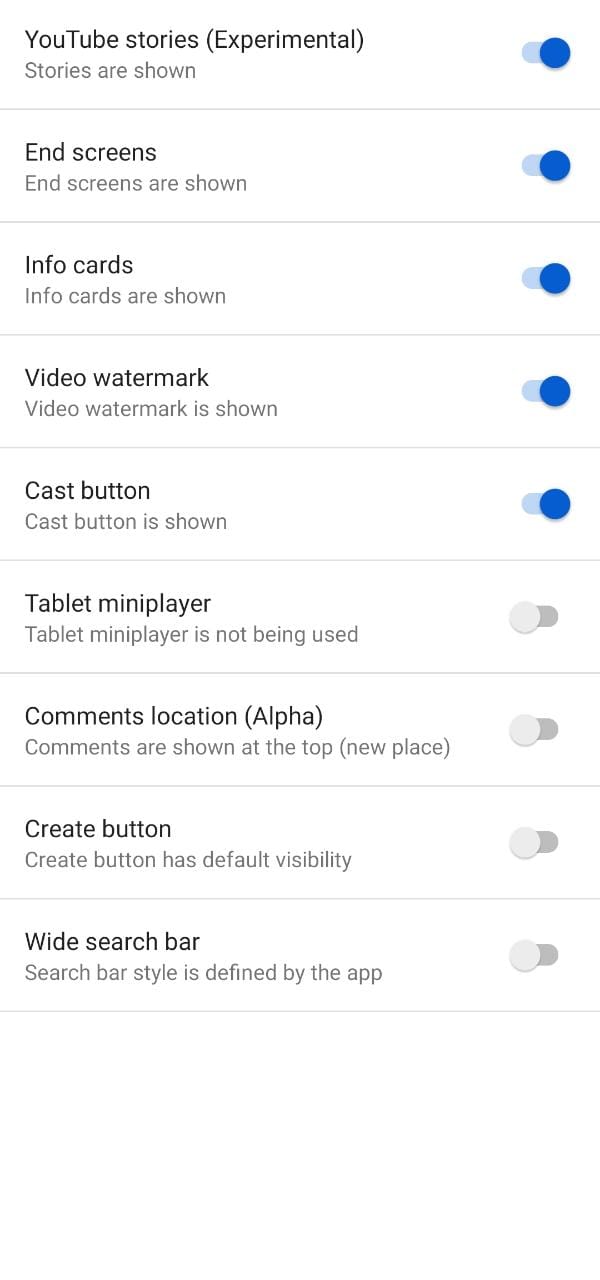
Task: Turn off the YouTube stories switch
Action: click(x=545, y=53)
